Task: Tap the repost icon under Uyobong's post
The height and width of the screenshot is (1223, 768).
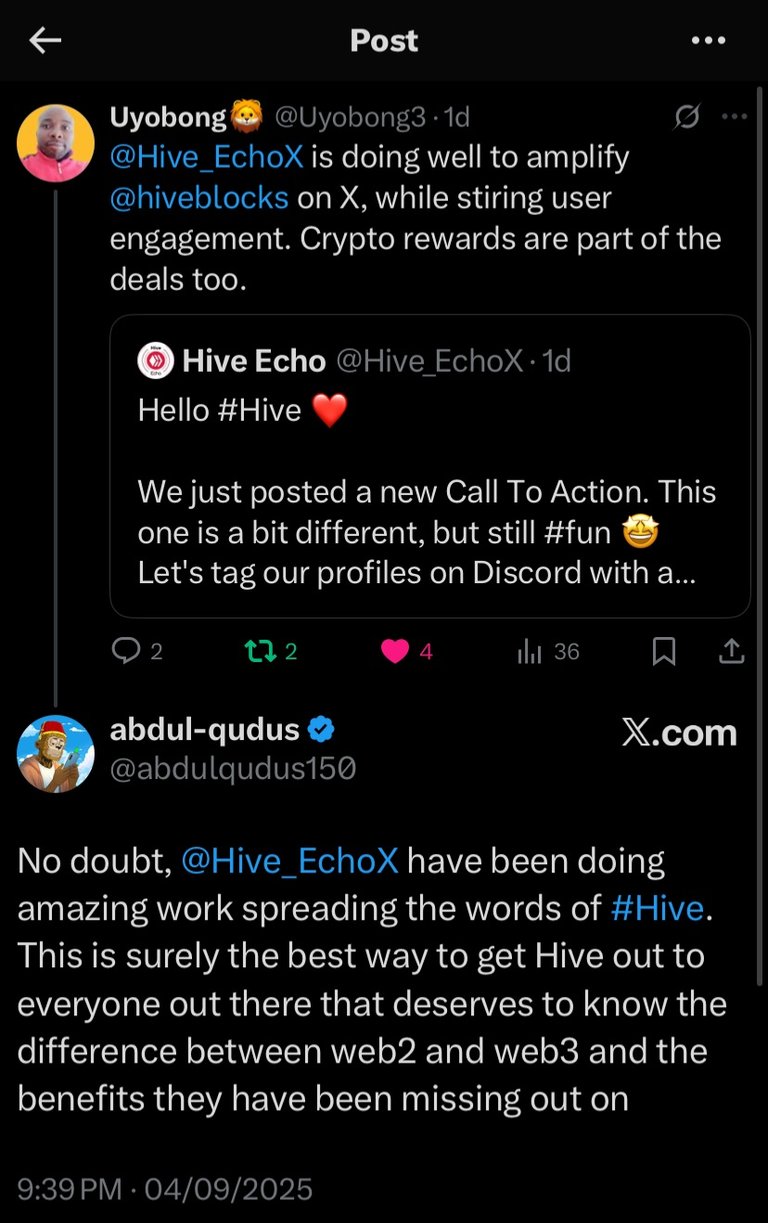Action: pos(260,652)
